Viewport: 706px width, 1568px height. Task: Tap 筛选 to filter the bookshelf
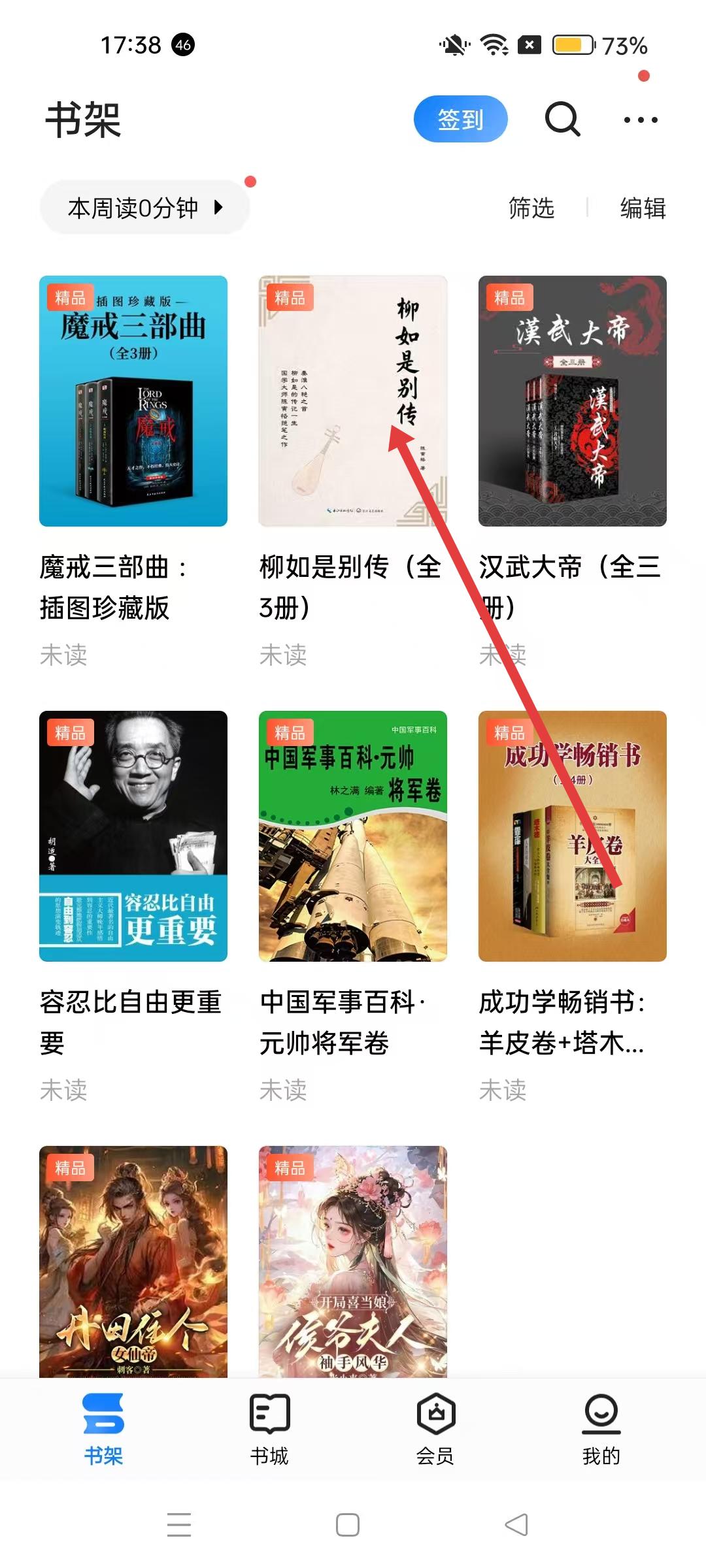(531, 208)
